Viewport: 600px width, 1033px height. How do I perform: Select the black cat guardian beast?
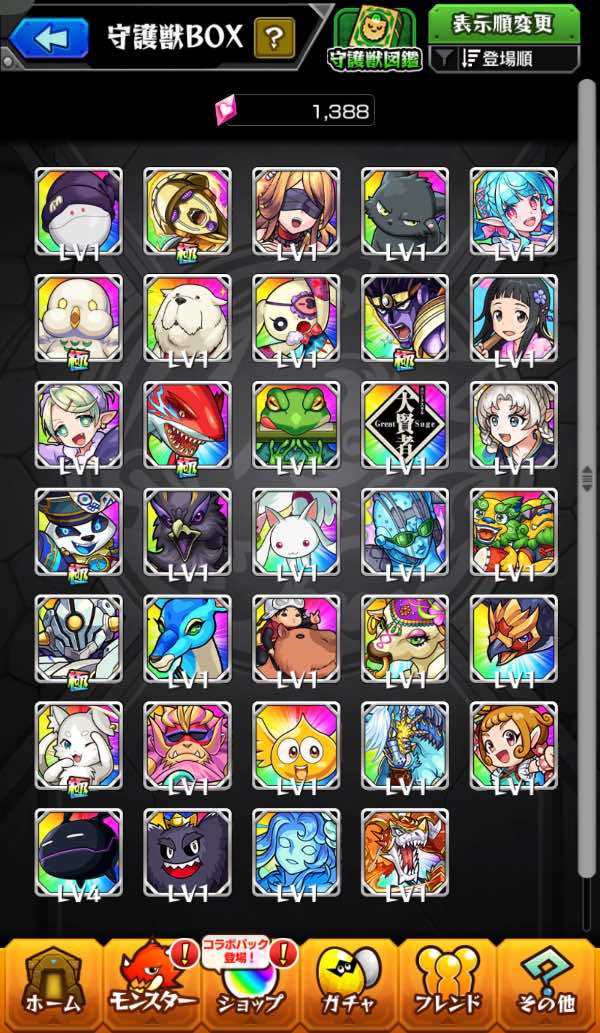[x=405, y=210]
